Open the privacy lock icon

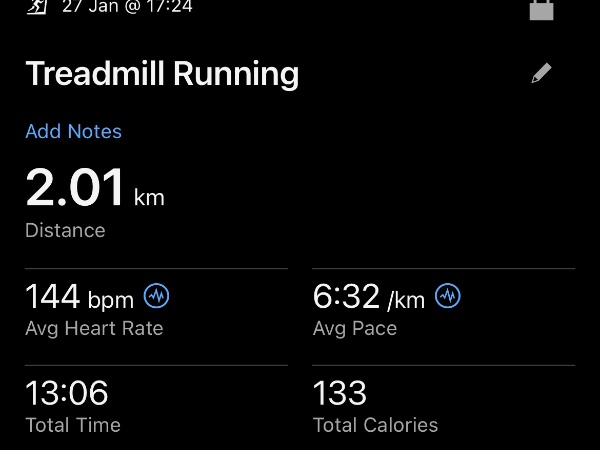pos(541,9)
